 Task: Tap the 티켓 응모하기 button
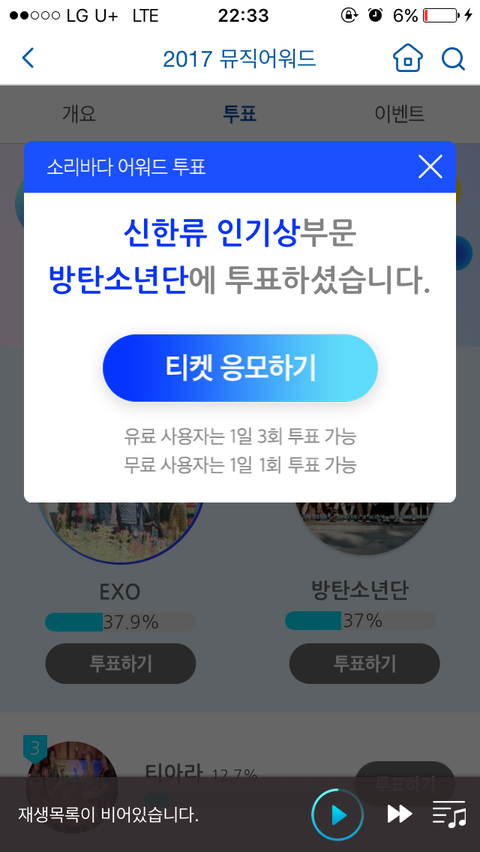(x=240, y=368)
